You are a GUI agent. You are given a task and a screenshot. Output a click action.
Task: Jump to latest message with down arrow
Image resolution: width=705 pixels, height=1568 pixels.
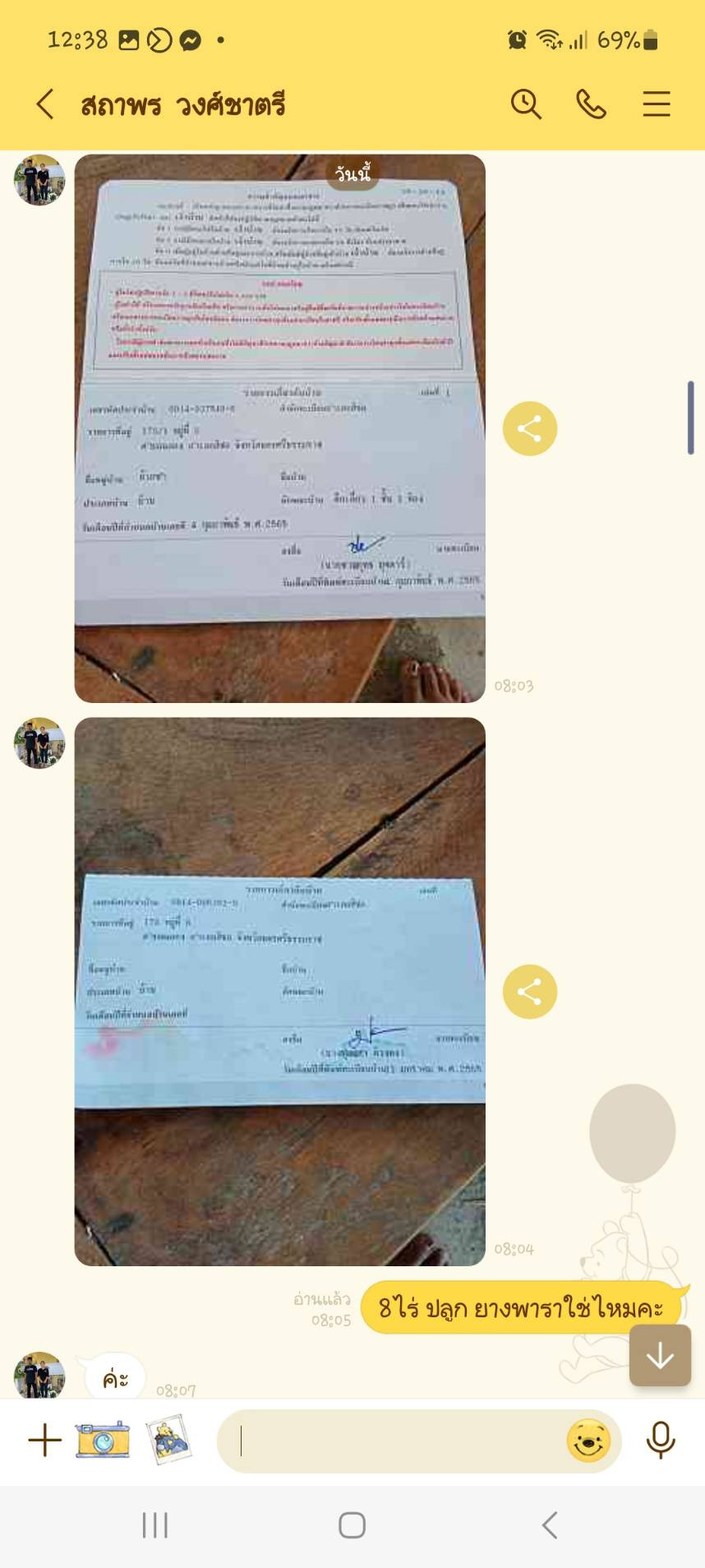[x=660, y=1356]
